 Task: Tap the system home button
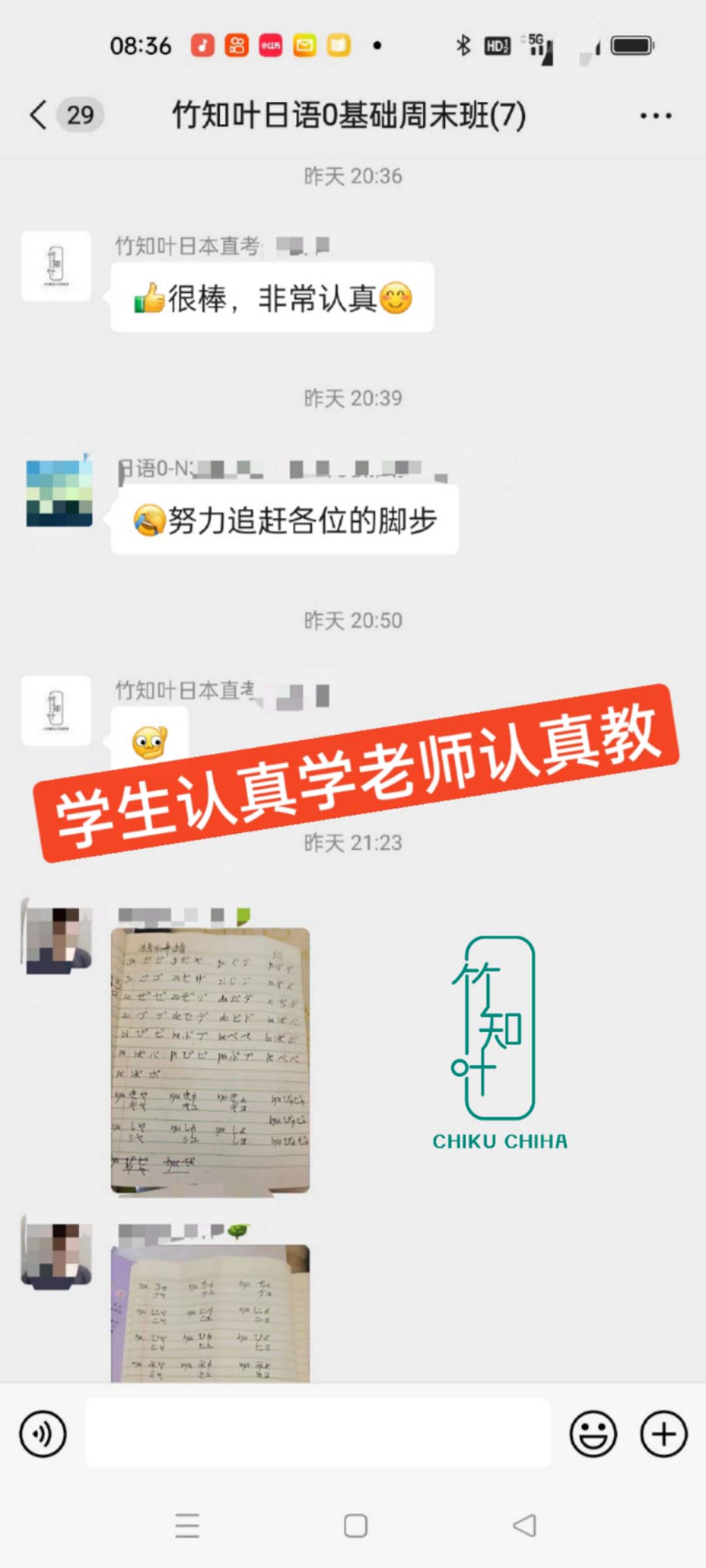355,1526
